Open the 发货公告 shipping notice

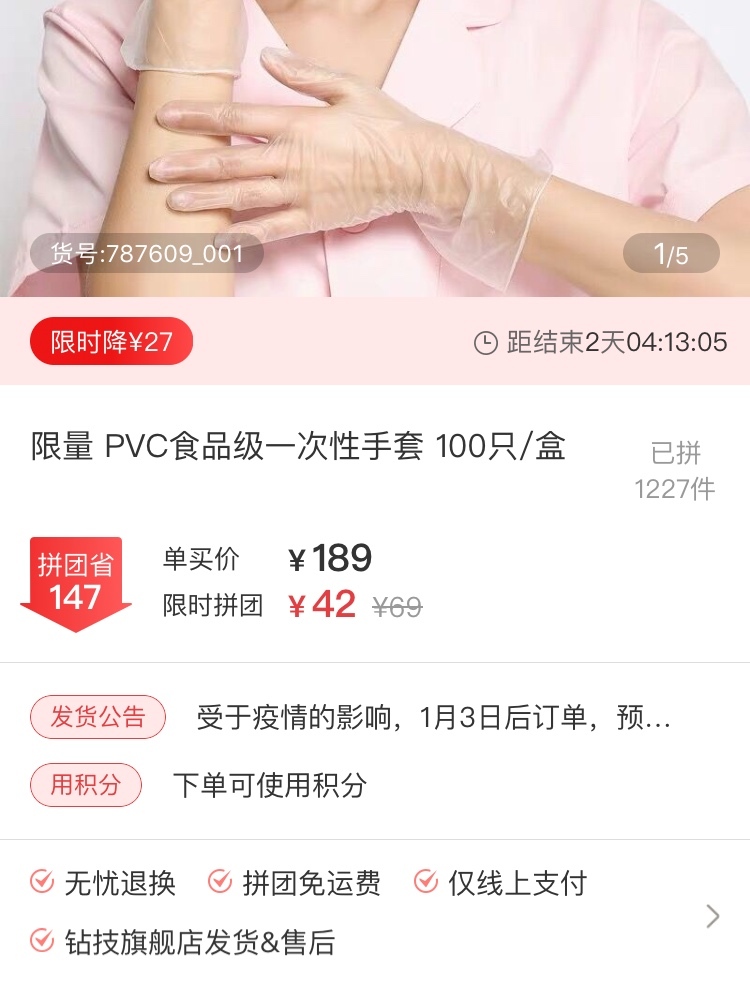(x=98, y=717)
